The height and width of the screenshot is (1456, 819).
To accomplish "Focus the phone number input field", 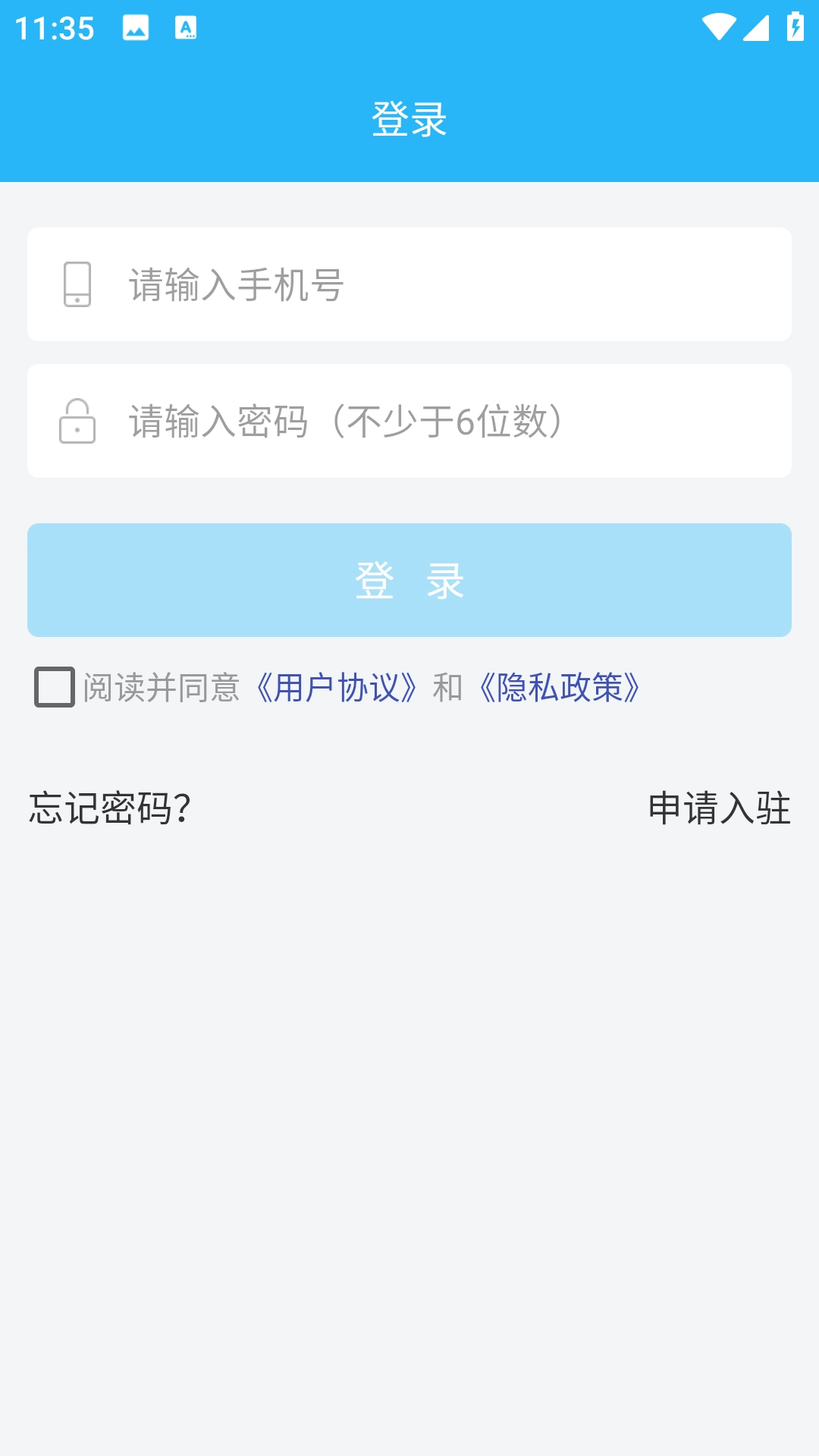I will point(455,284).
